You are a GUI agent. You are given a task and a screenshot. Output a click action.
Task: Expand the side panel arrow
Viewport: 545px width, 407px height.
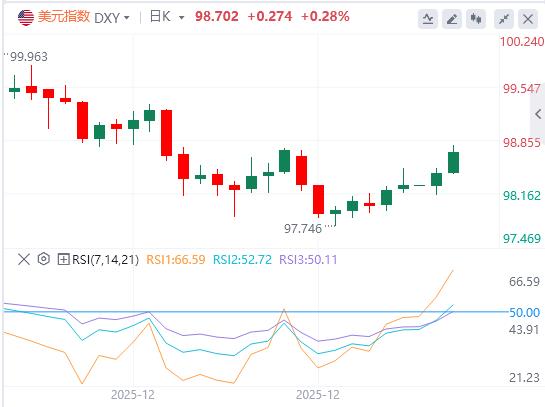pyautogui.click(x=538, y=114)
